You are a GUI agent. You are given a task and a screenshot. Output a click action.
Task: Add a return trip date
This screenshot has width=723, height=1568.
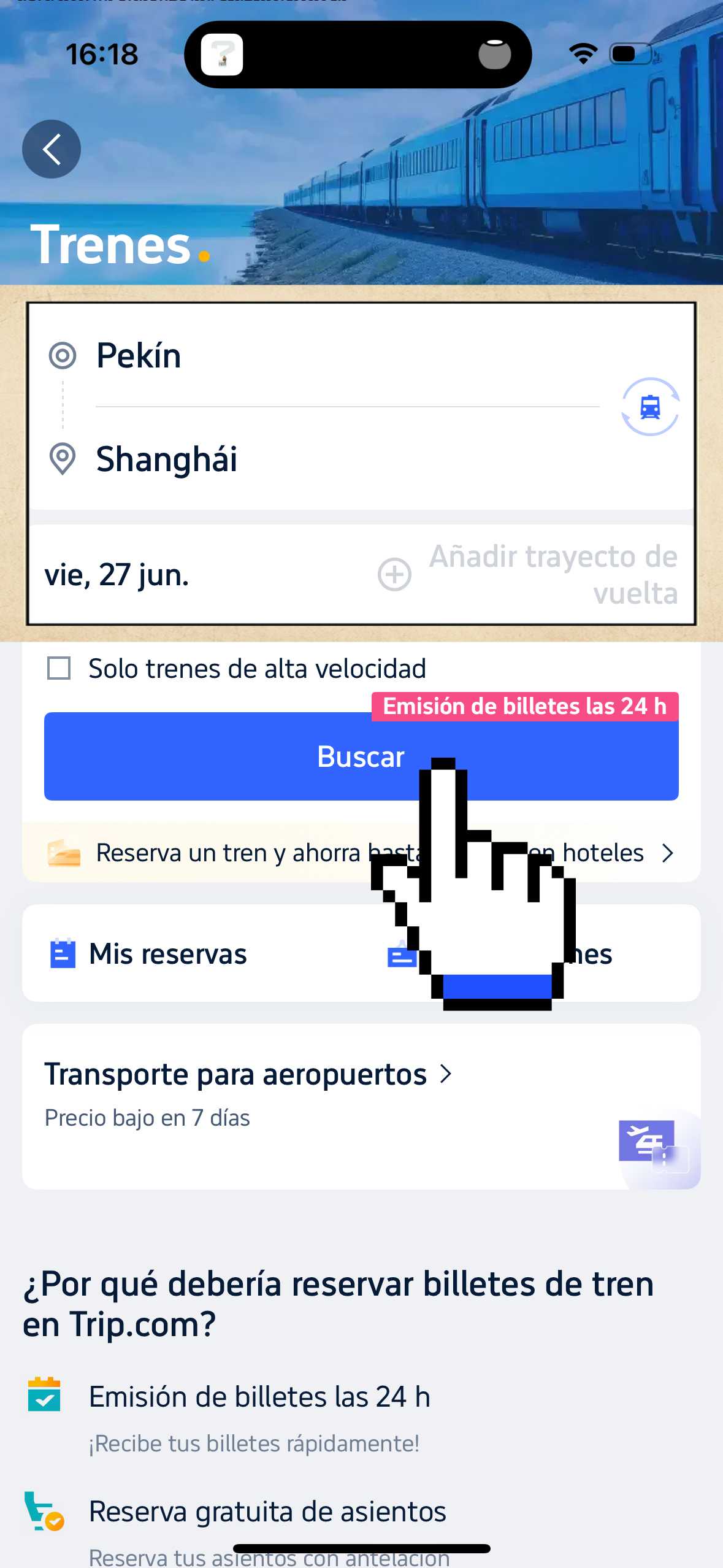pos(527,575)
